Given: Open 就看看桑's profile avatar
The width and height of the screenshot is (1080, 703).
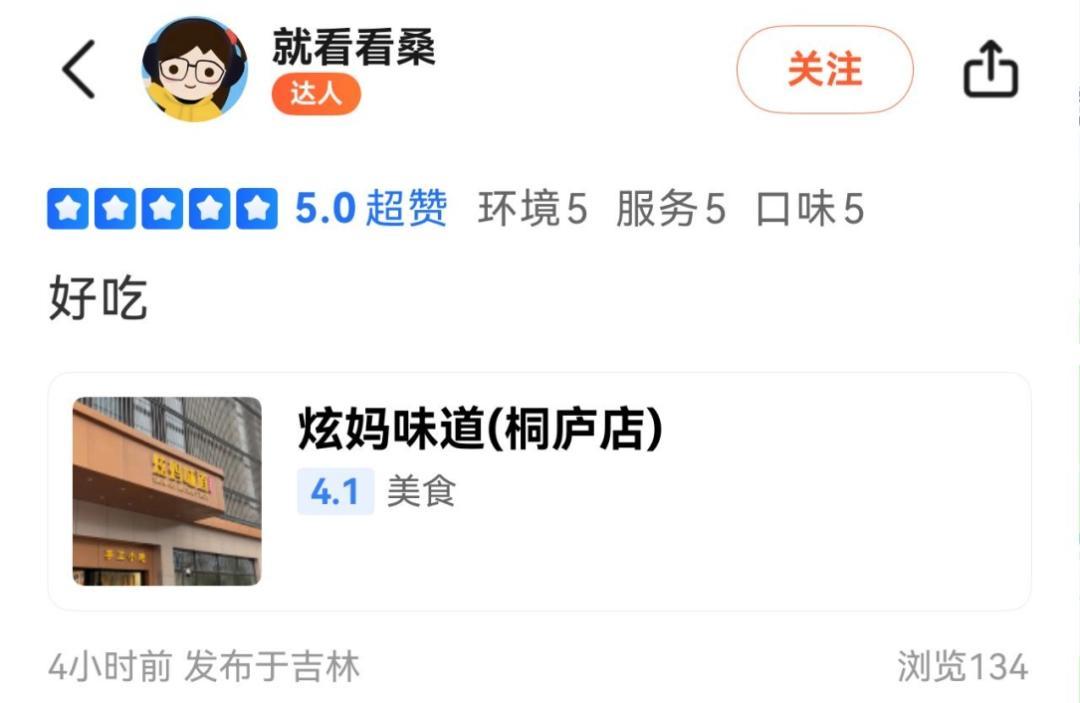Looking at the screenshot, I should [195, 70].
